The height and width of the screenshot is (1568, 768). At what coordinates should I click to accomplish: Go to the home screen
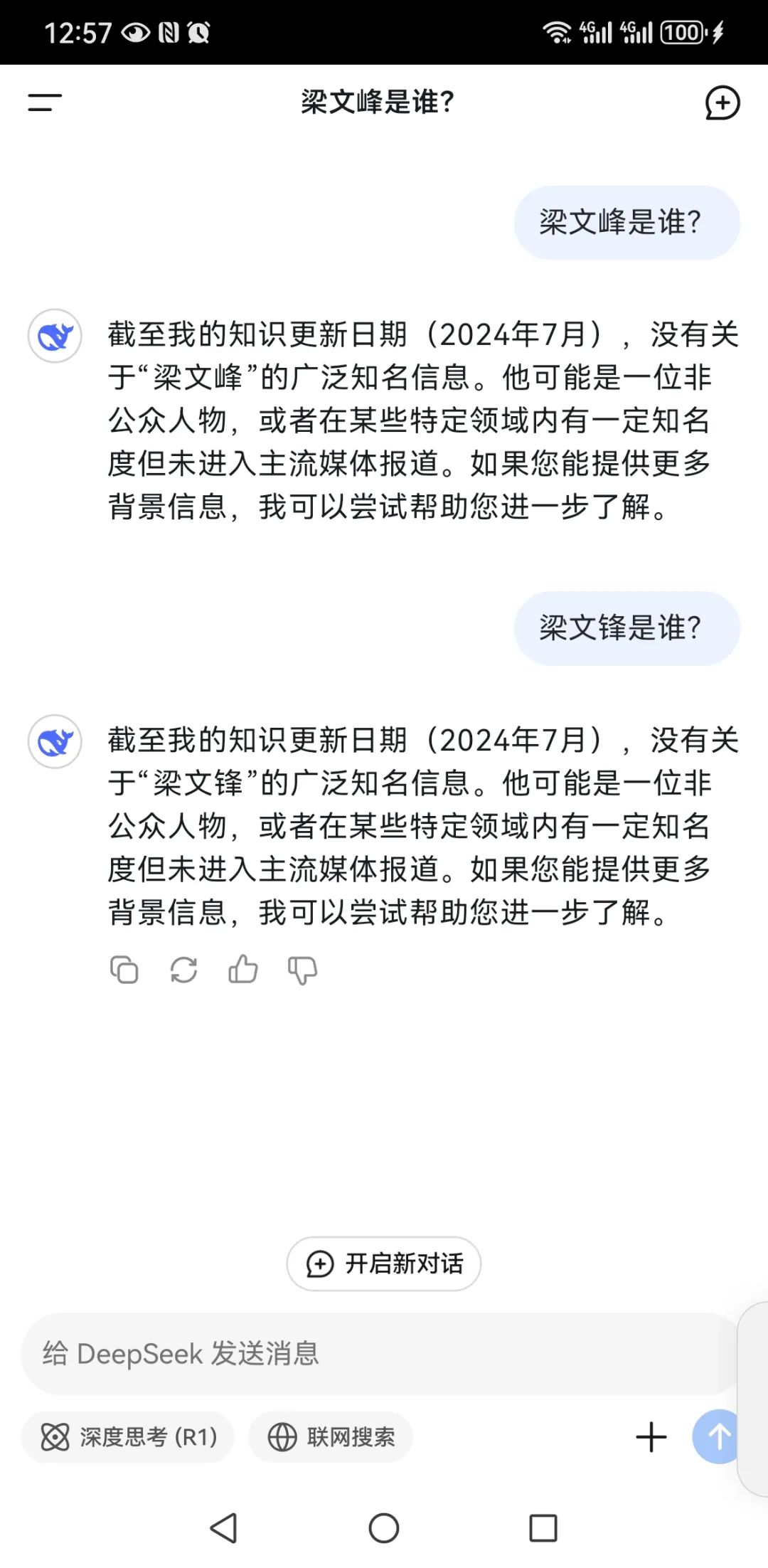coord(384,1527)
